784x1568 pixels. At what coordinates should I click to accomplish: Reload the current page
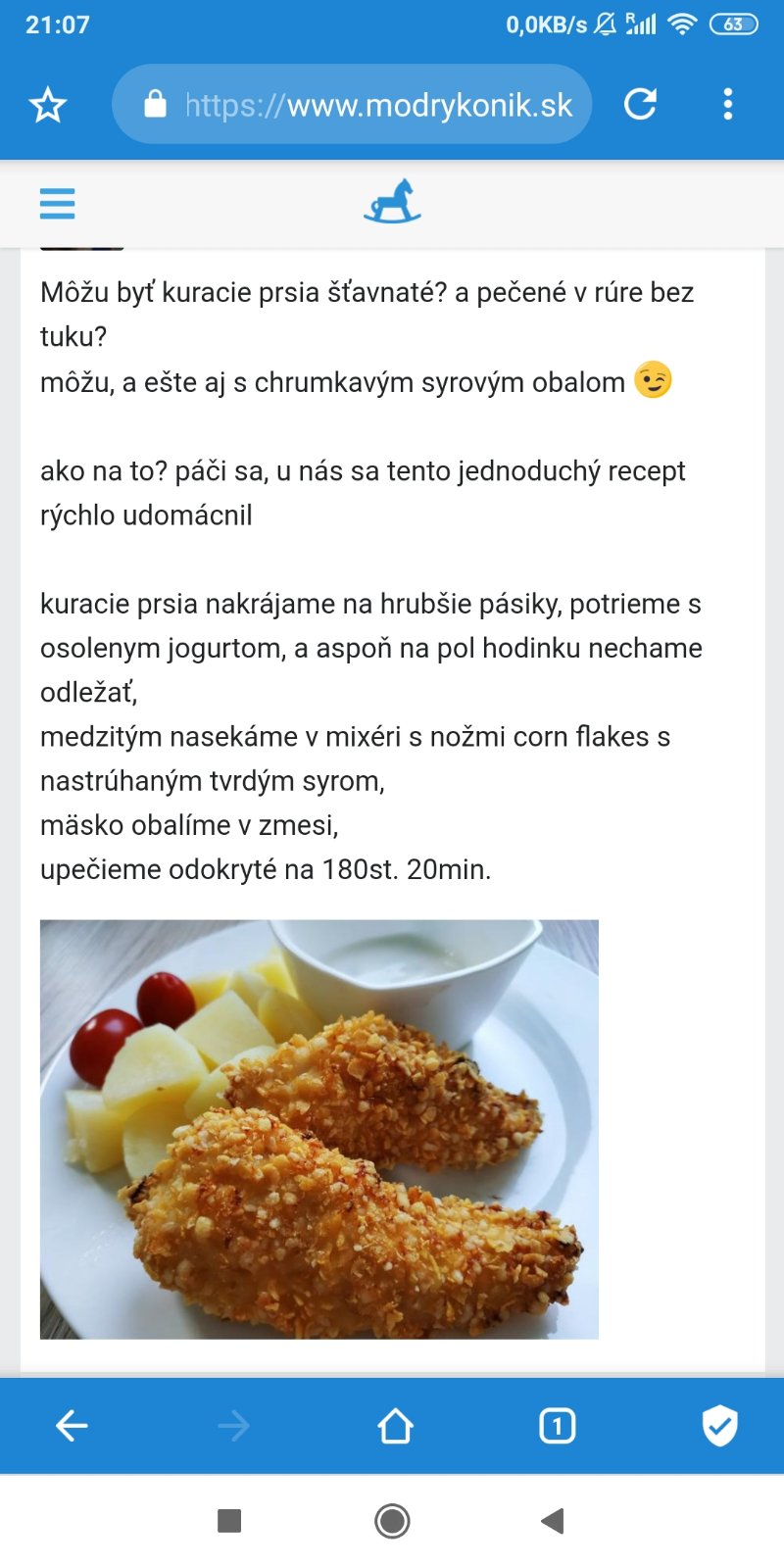click(640, 104)
